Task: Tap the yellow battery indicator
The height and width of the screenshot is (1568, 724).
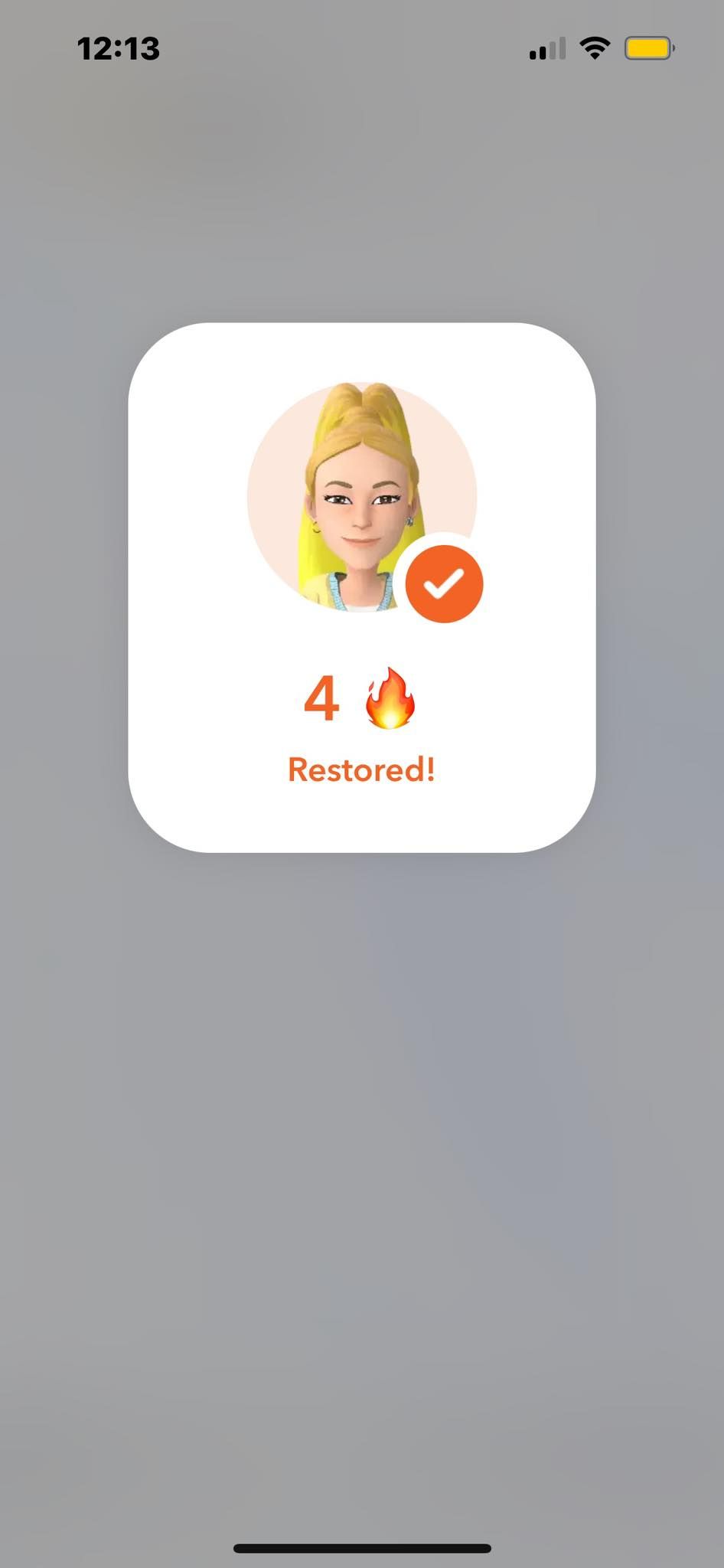Action: pos(647,49)
